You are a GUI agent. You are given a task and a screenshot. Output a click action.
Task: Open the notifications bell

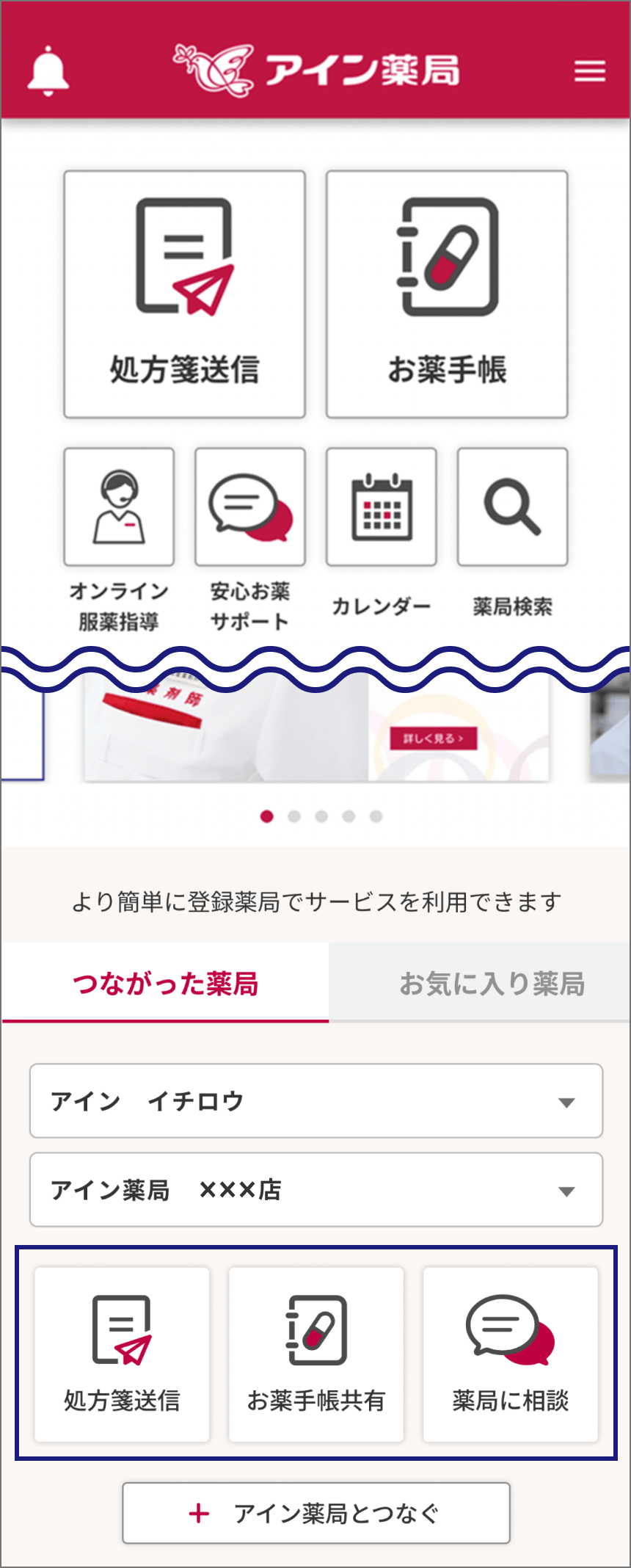[x=48, y=71]
